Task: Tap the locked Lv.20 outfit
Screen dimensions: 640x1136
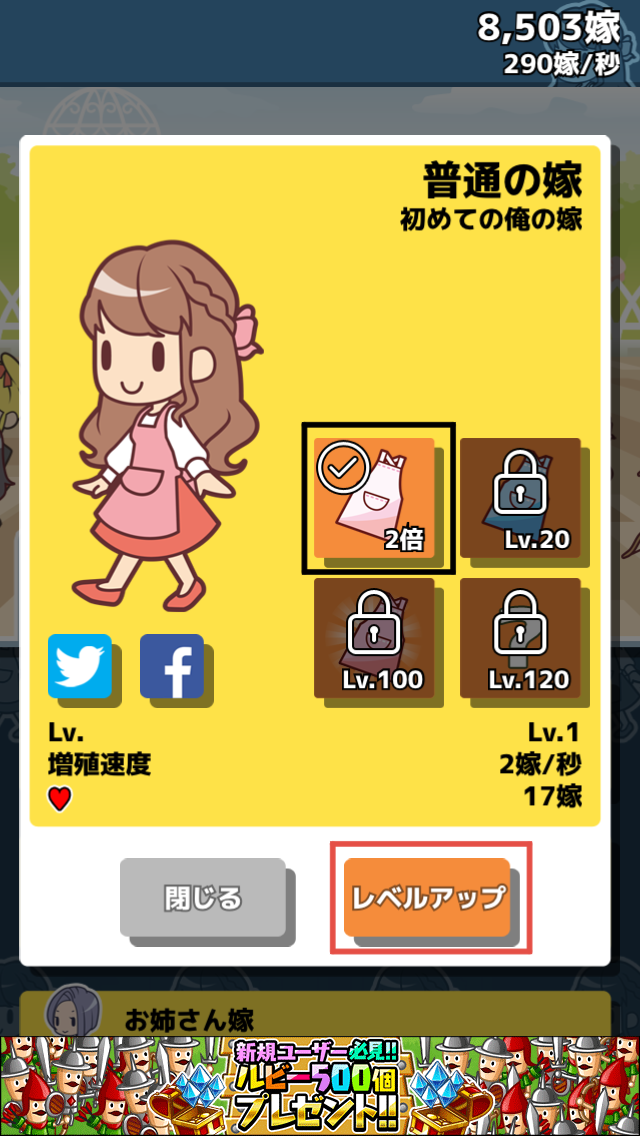Action: pos(521,497)
